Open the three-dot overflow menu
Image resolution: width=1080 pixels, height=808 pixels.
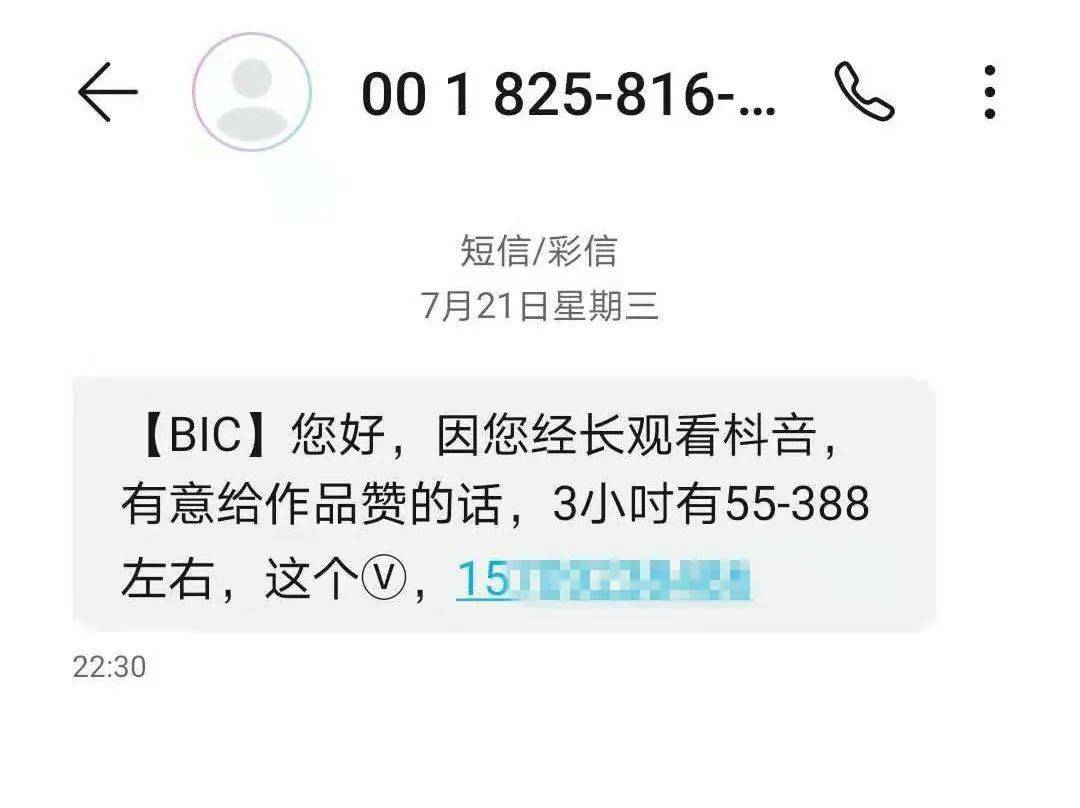pyautogui.click(x=989, y=93)
